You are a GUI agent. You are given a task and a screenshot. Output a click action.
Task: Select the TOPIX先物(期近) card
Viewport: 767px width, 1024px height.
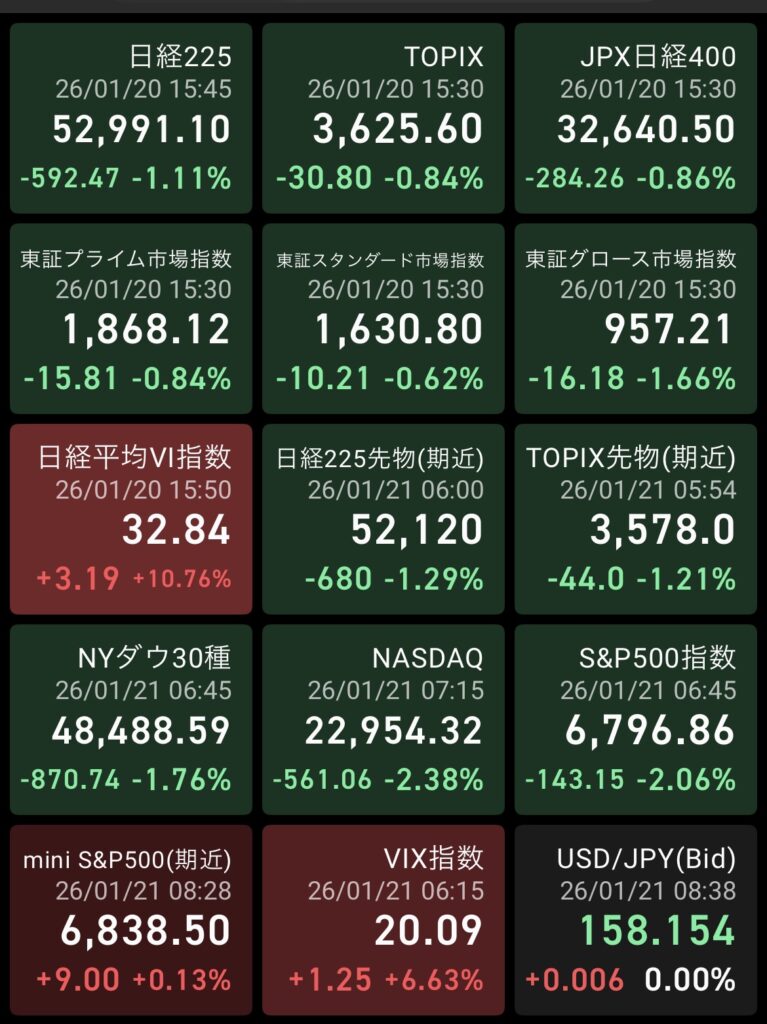(x=635, y=518)
